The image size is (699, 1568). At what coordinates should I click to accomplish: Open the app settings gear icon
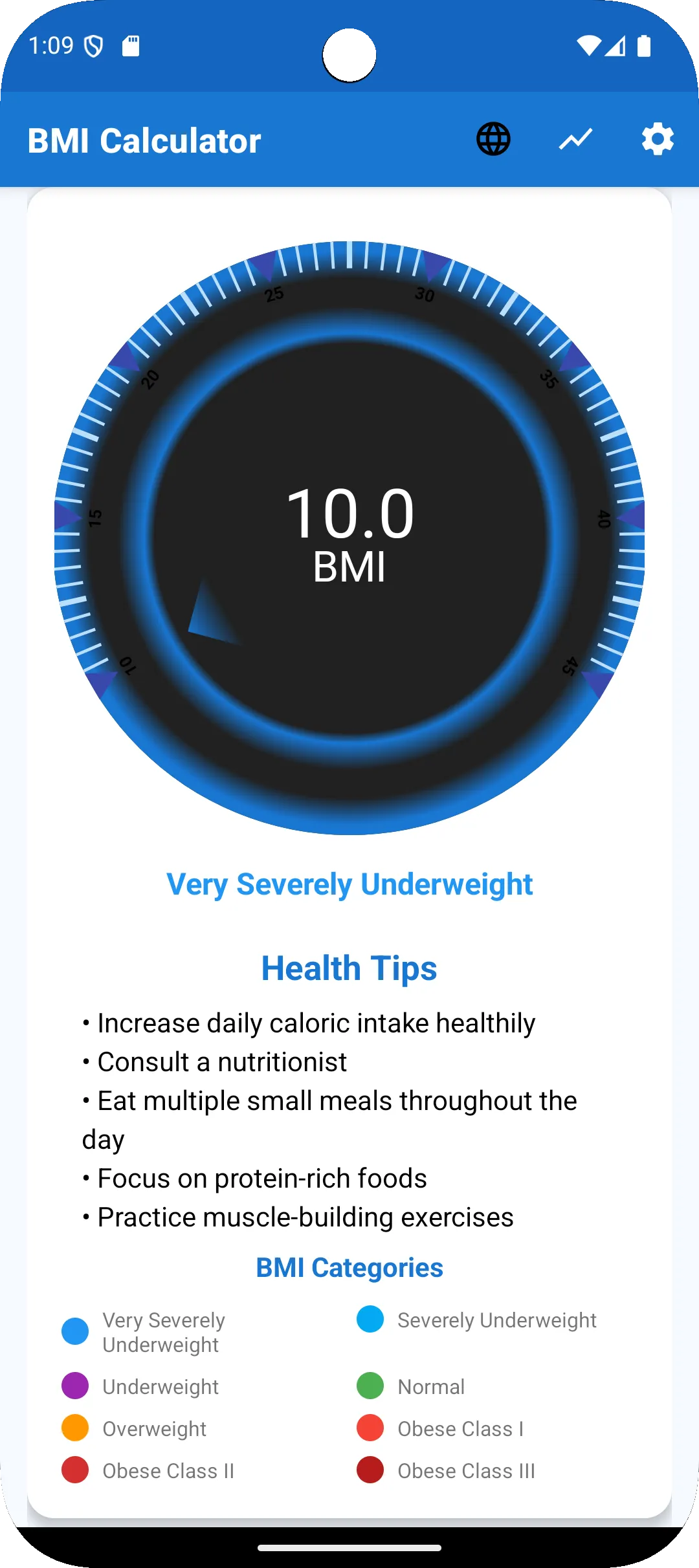coord(658,138)
